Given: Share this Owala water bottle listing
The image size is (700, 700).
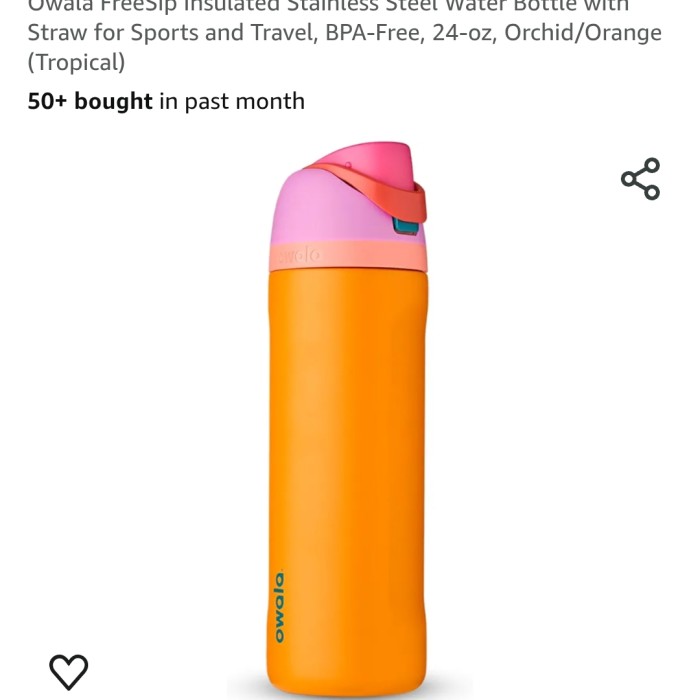Looking at the screenshot, I should 640,180.
